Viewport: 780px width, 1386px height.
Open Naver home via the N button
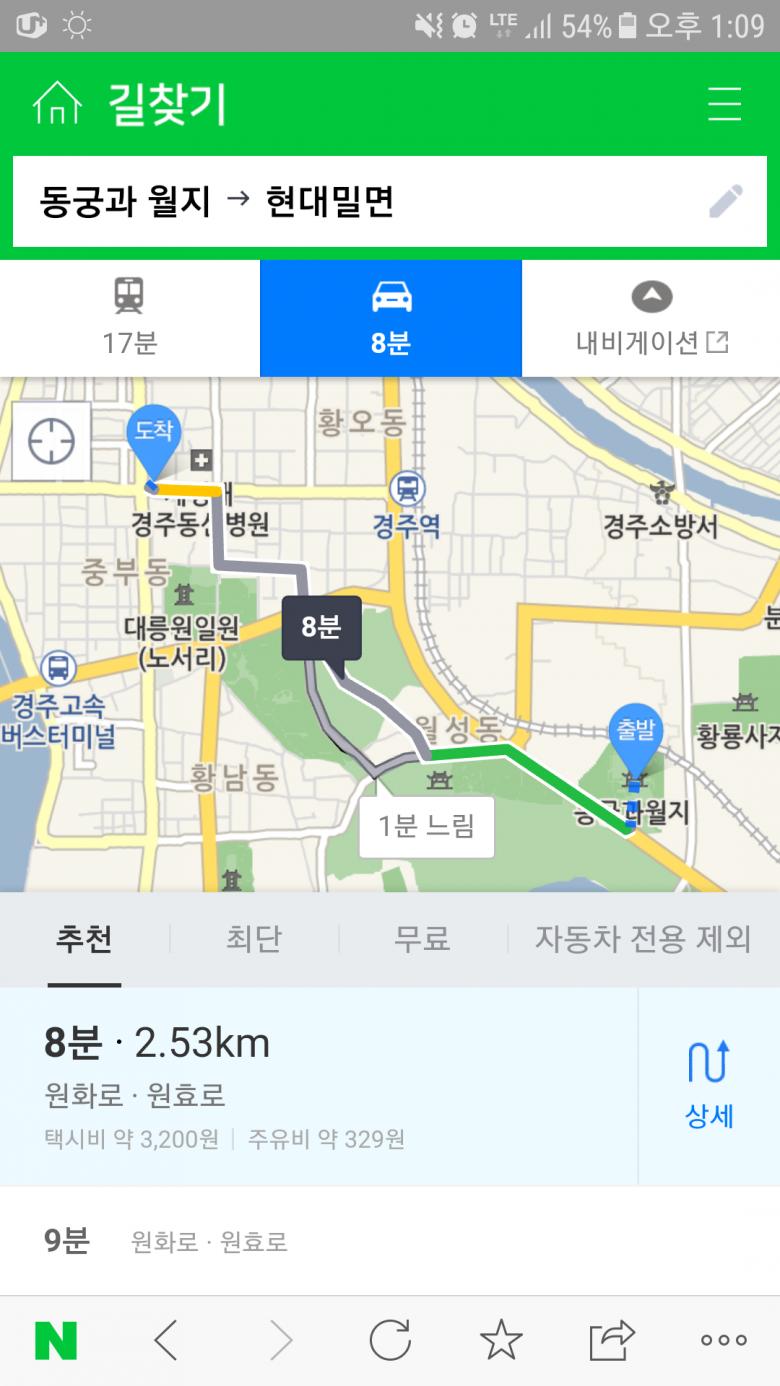coord(56,1340)
